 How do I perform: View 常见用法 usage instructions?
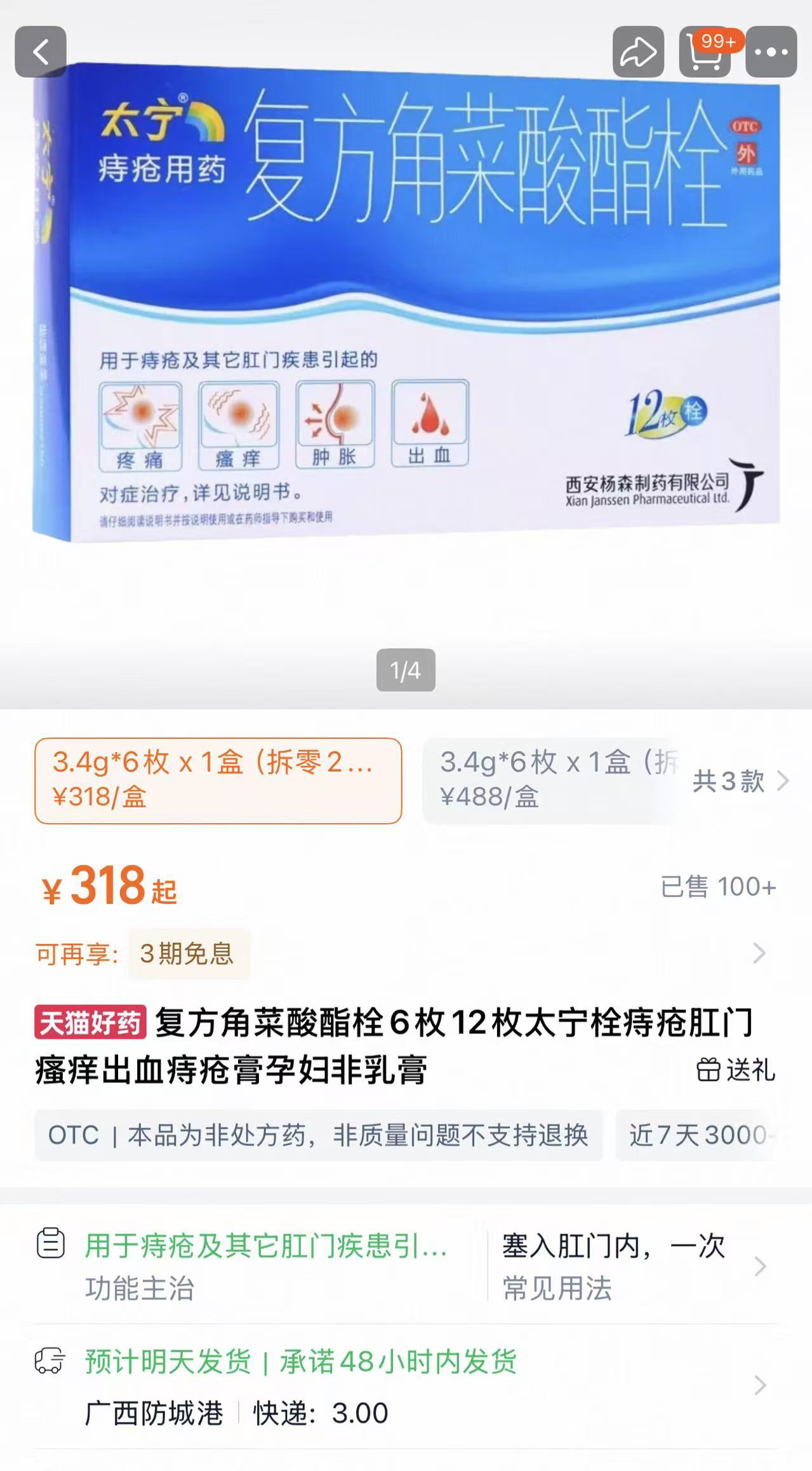coord(613,1266)
